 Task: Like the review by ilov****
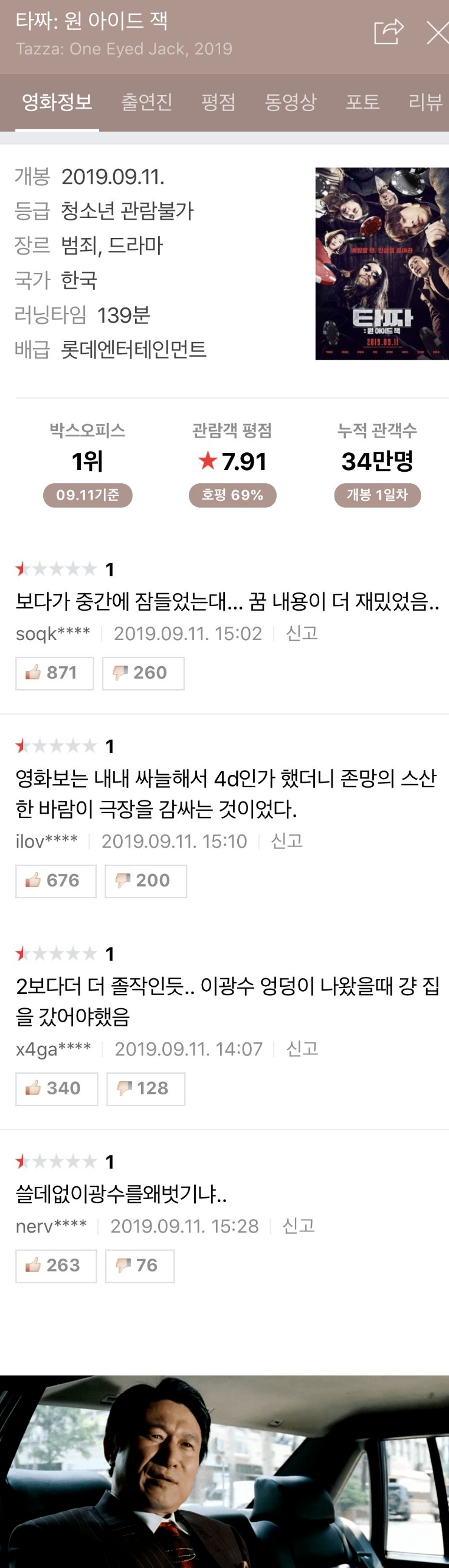coord(55,880)
